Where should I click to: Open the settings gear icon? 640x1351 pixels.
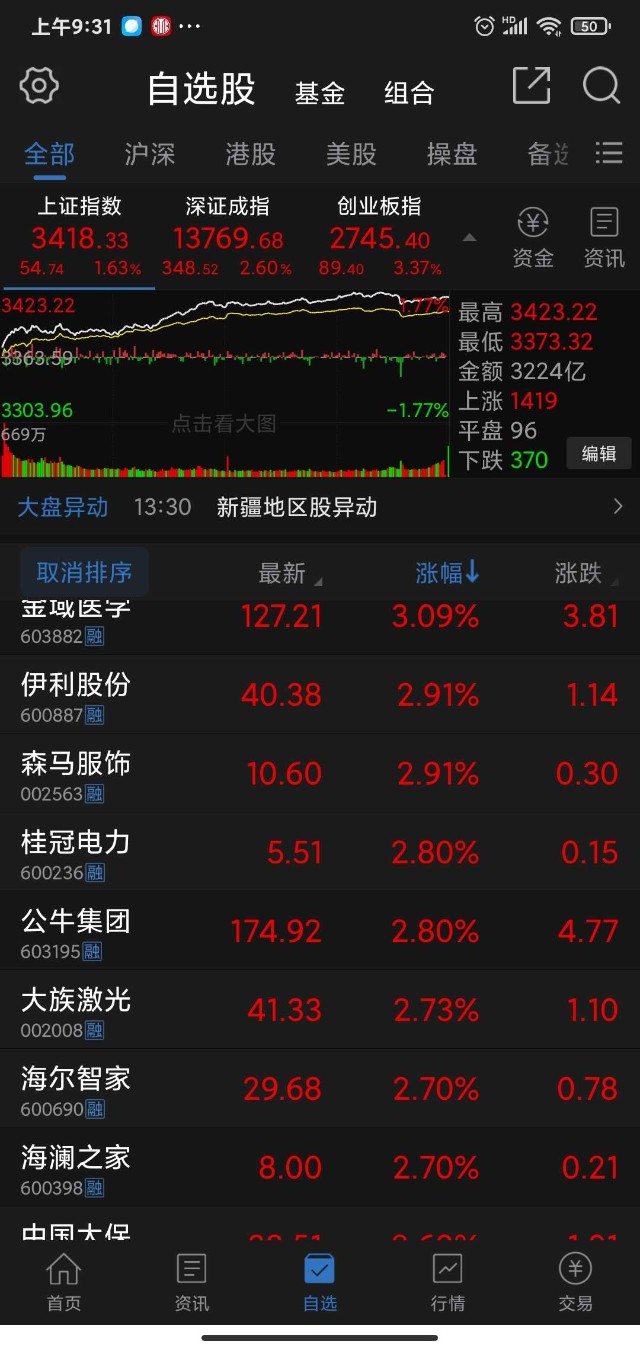[39, 86]
